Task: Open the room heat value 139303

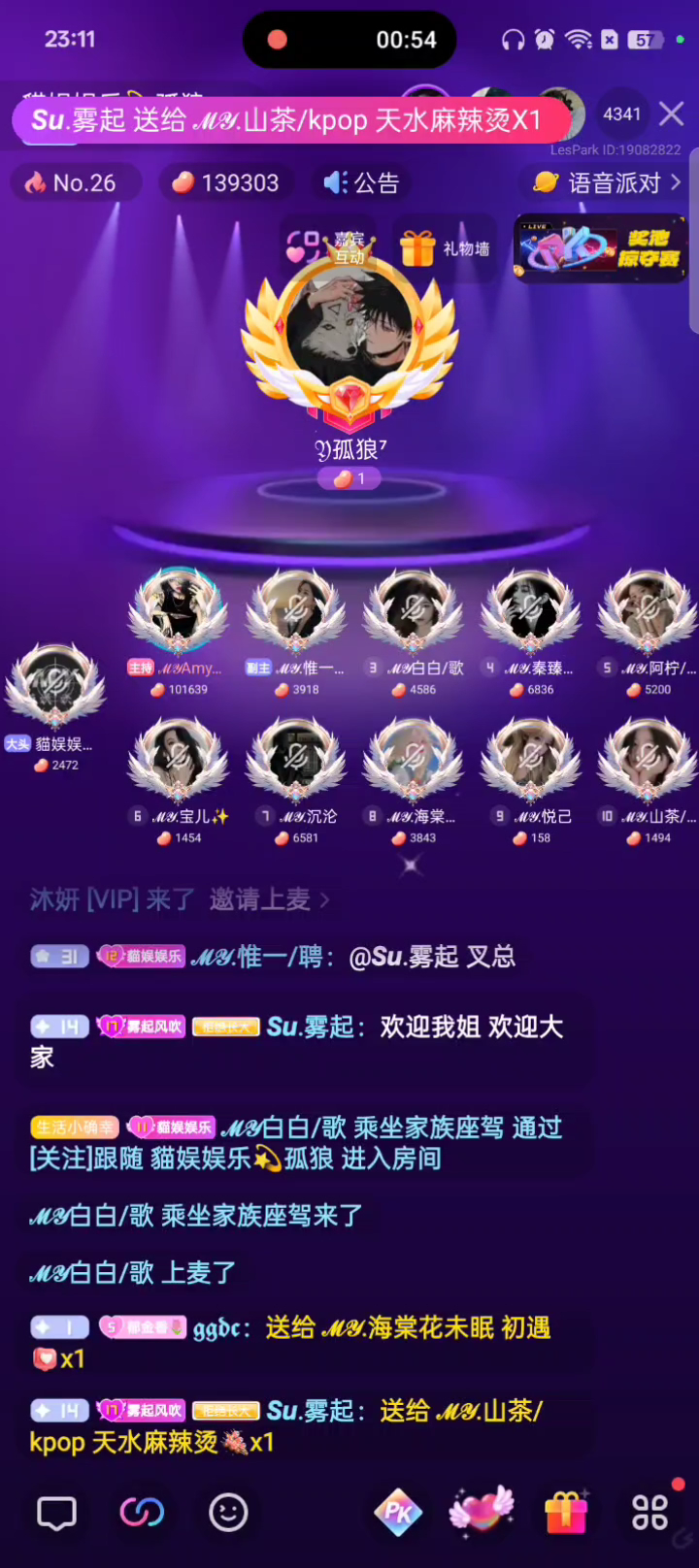Action: coord(225,182)
